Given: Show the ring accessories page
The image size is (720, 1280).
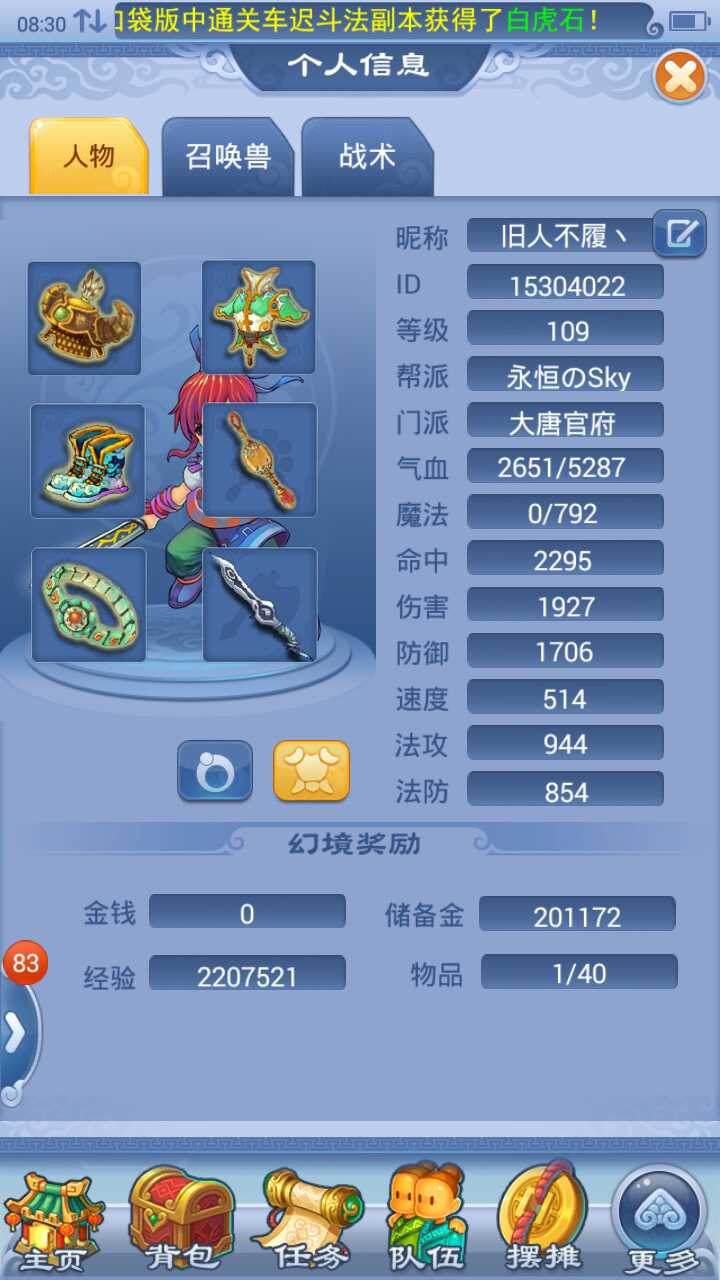Looking at the screenshot, I should click(215, 771).
